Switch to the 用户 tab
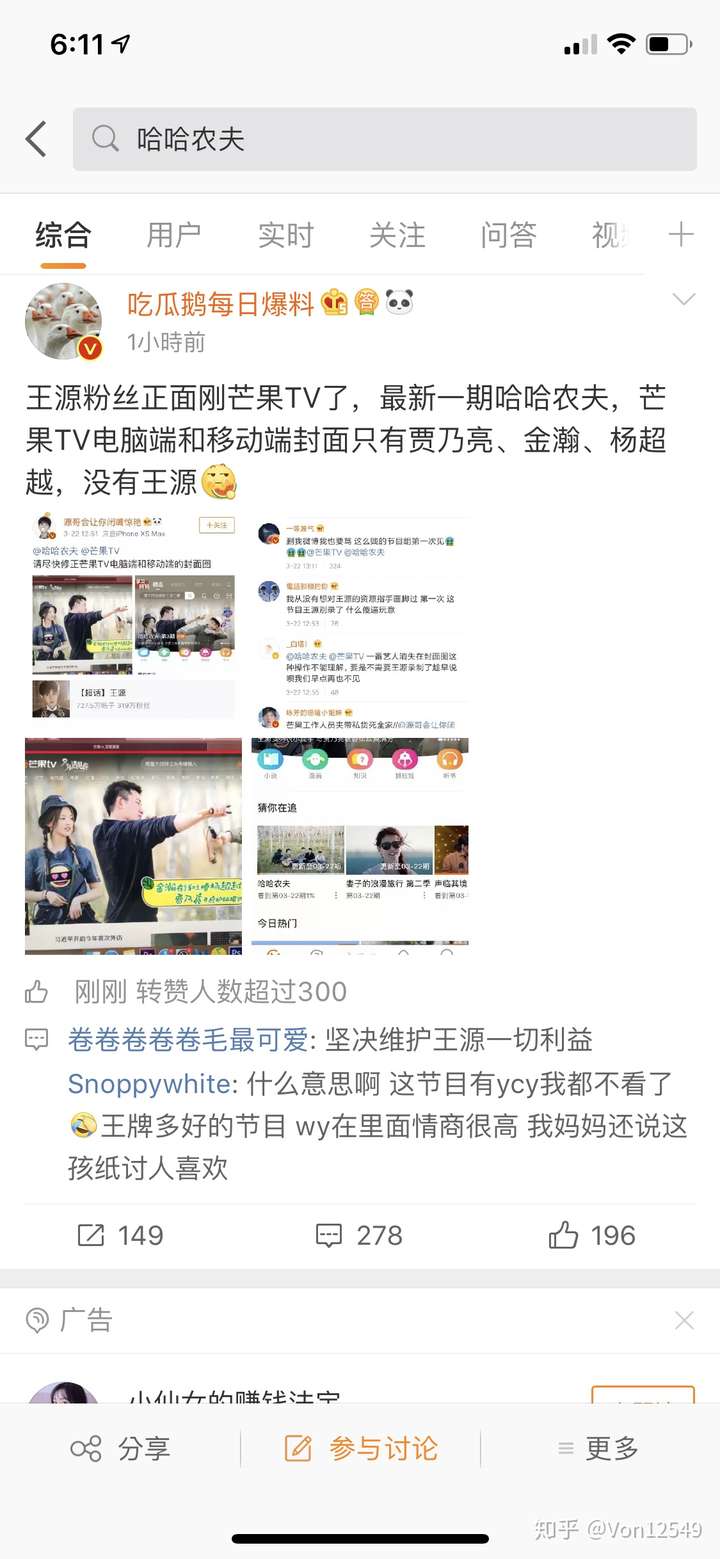Viewport: 720px width, 1559px height. click(174, 235)
